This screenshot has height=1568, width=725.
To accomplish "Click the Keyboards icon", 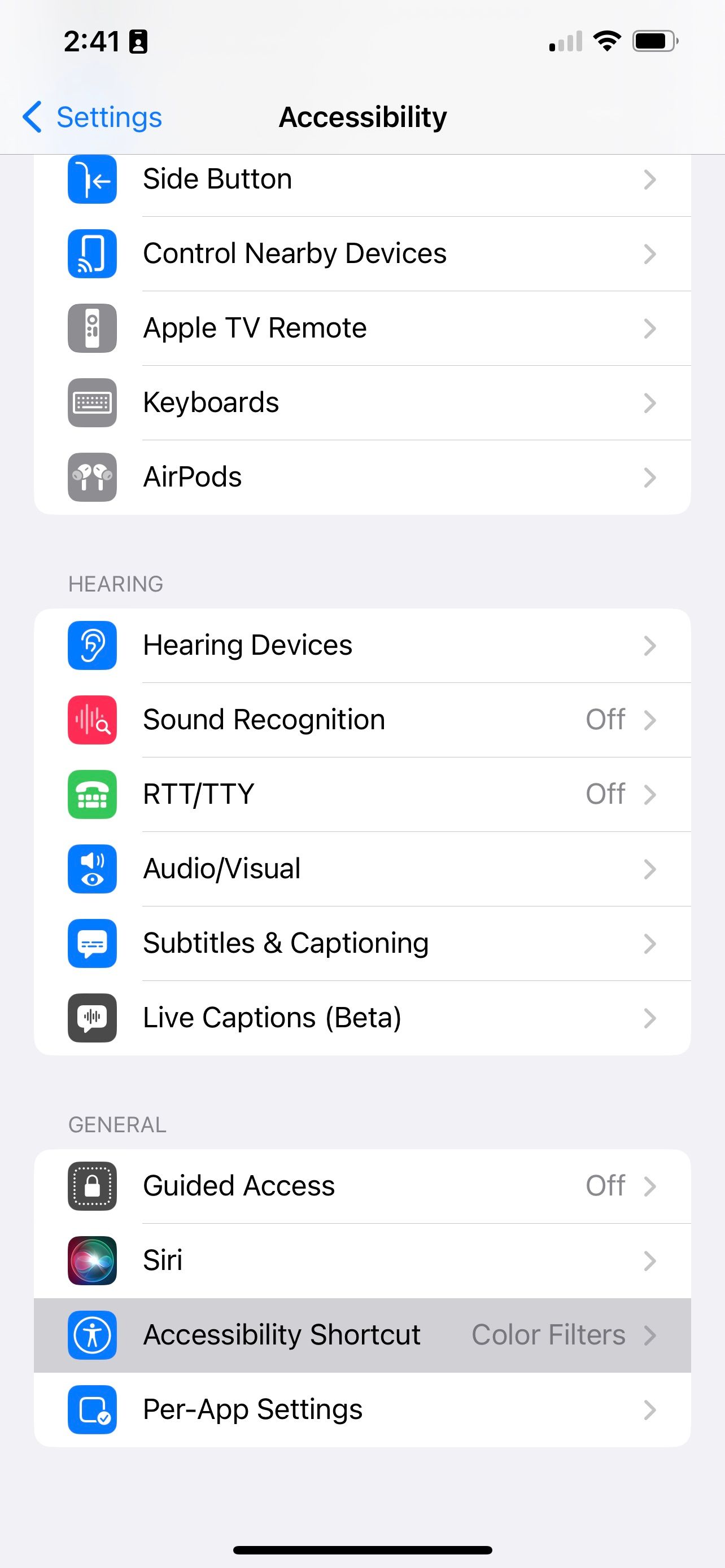I will pos(92,402).
